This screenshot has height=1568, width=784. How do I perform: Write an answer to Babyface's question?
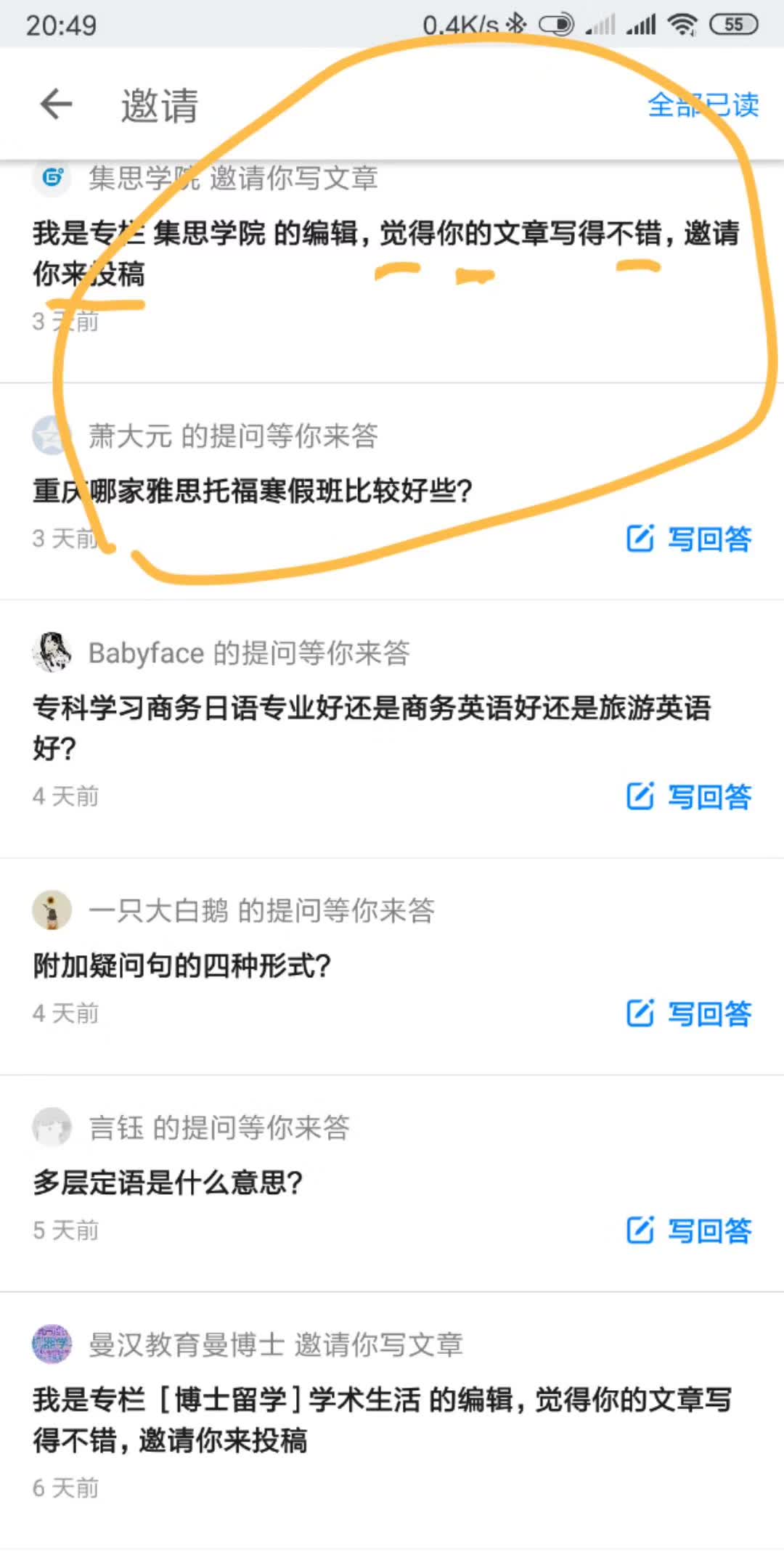[689, 796]
